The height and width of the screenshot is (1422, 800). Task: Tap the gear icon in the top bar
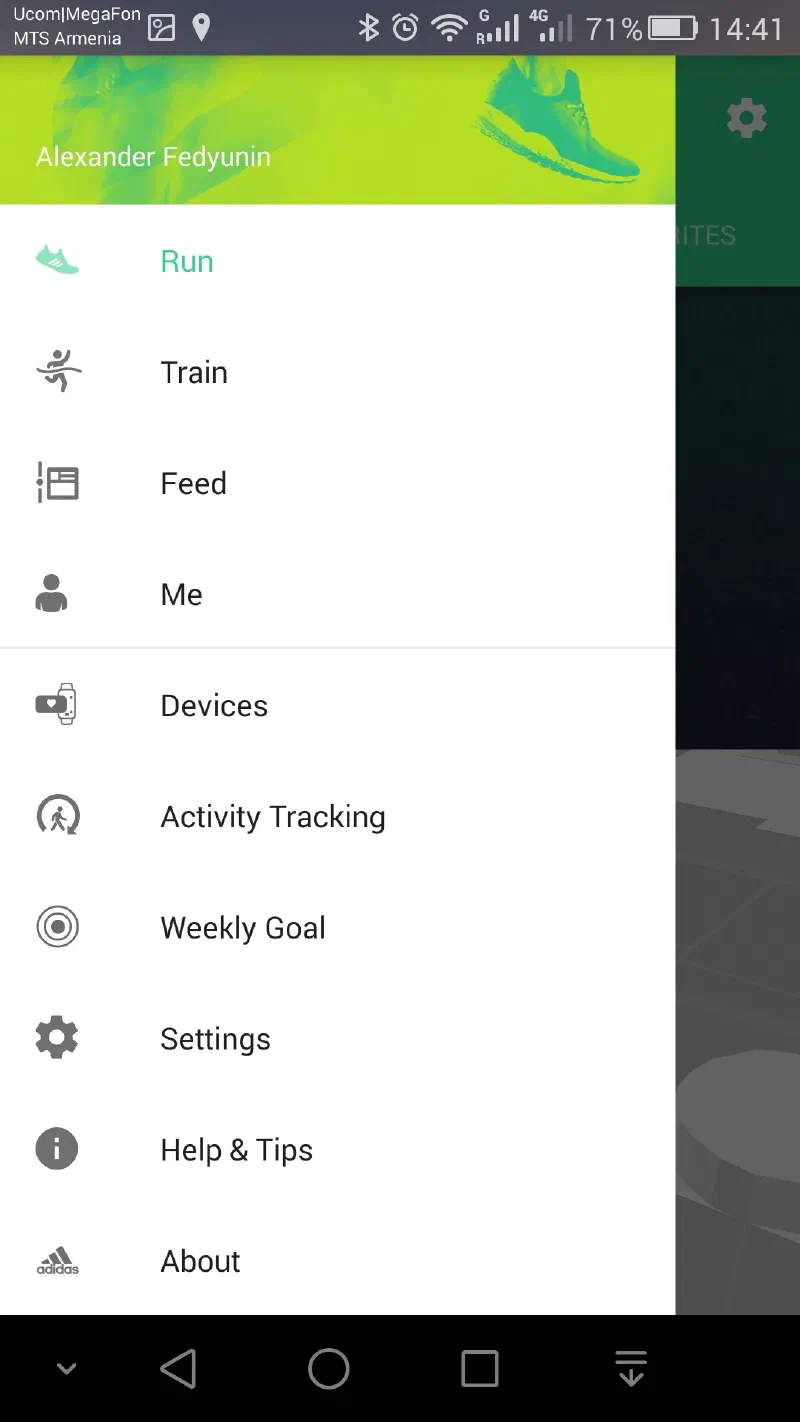point(746,119)
